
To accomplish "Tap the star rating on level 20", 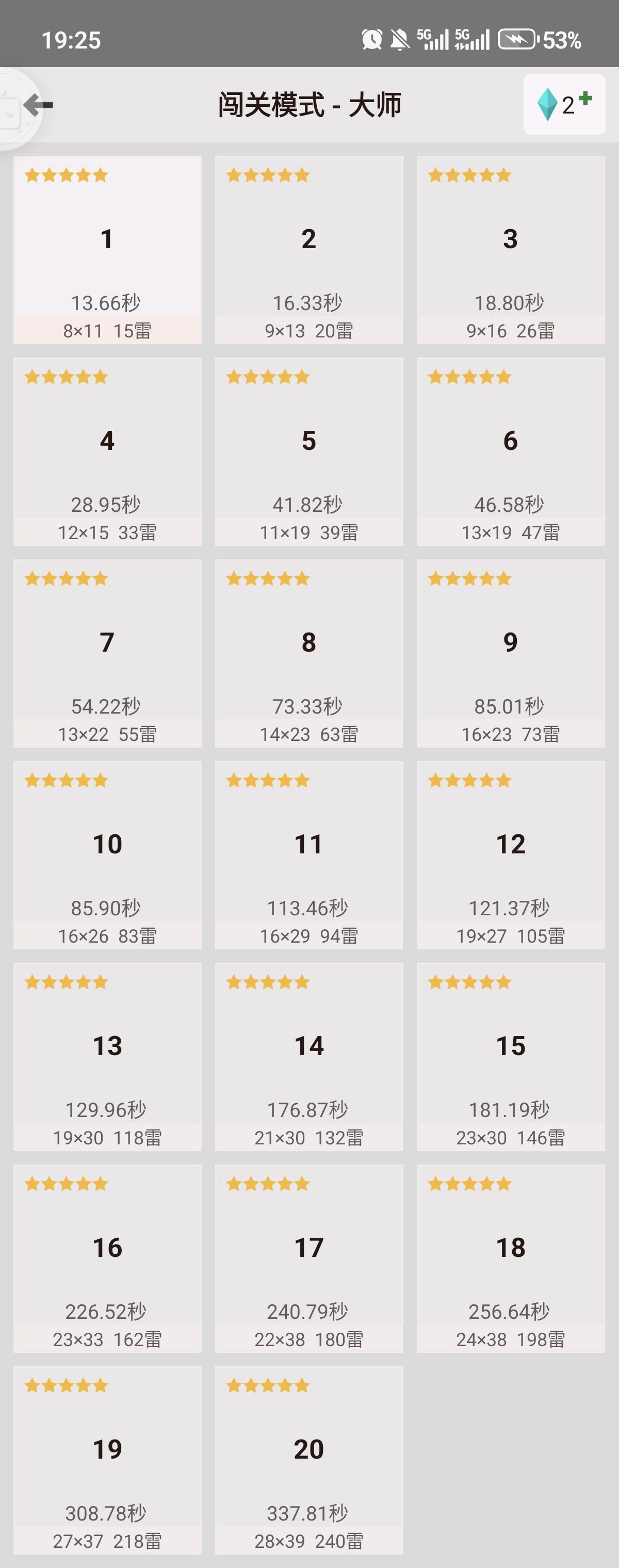I will (x=268, y=1384).
